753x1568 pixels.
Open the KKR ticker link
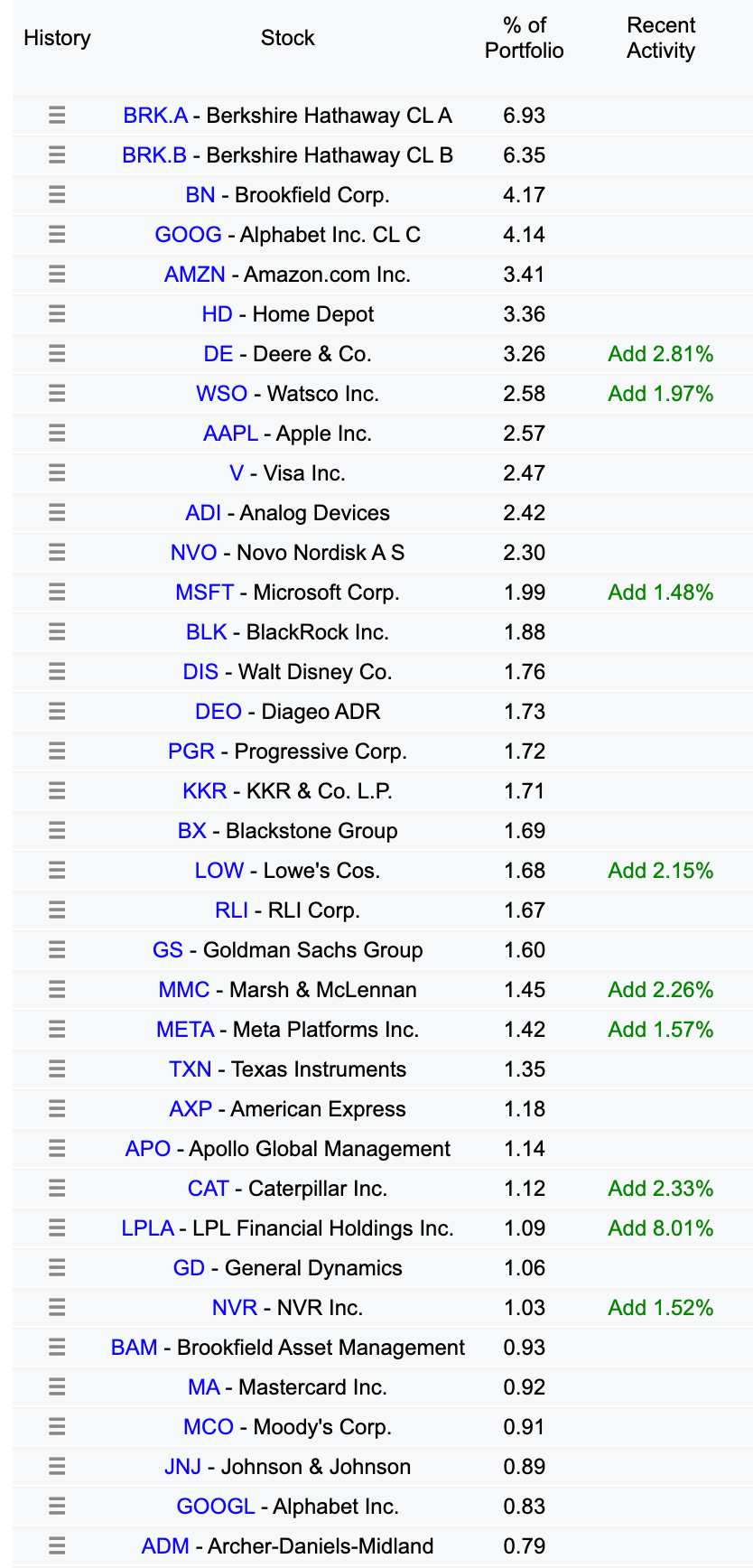point(205,791)
